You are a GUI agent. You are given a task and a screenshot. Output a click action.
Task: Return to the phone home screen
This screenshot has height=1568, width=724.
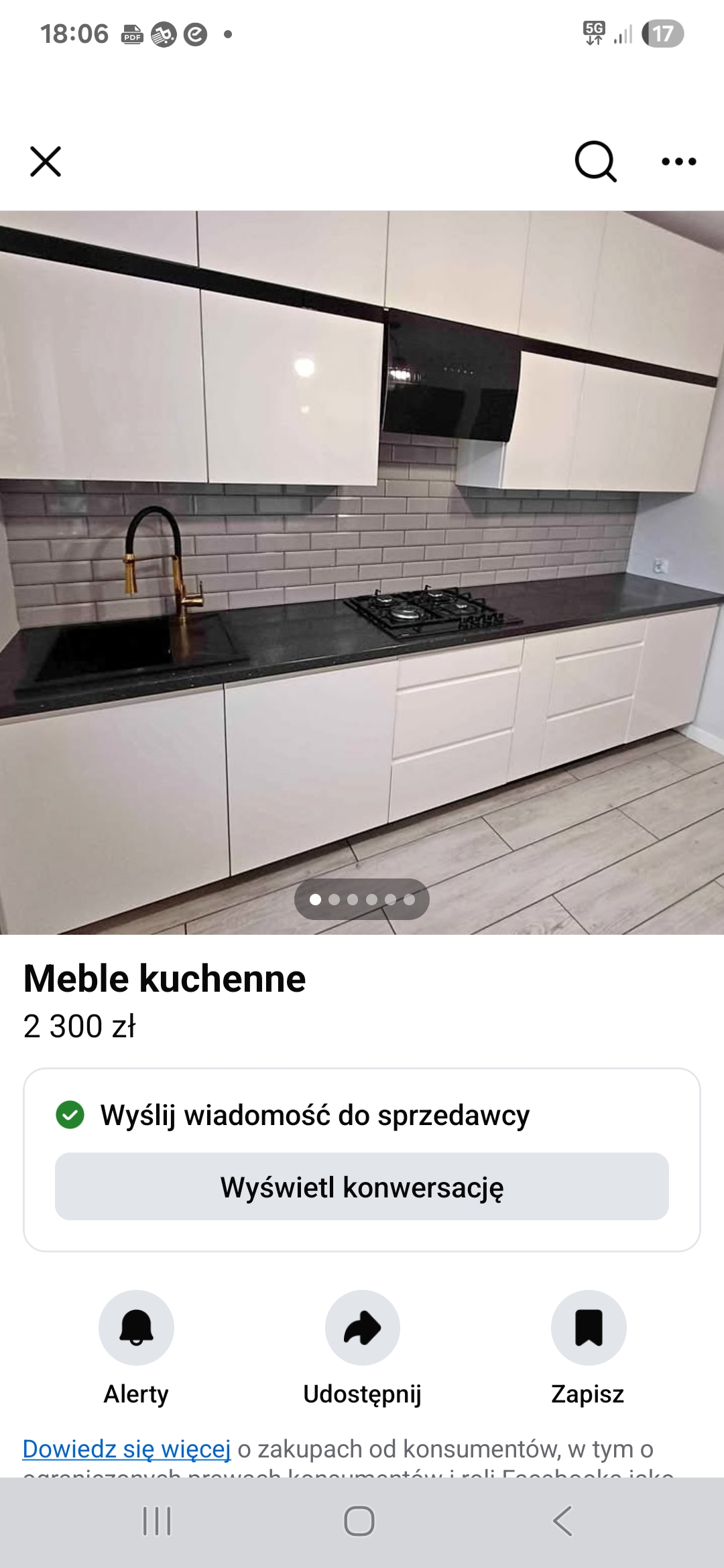[359, 1521]
